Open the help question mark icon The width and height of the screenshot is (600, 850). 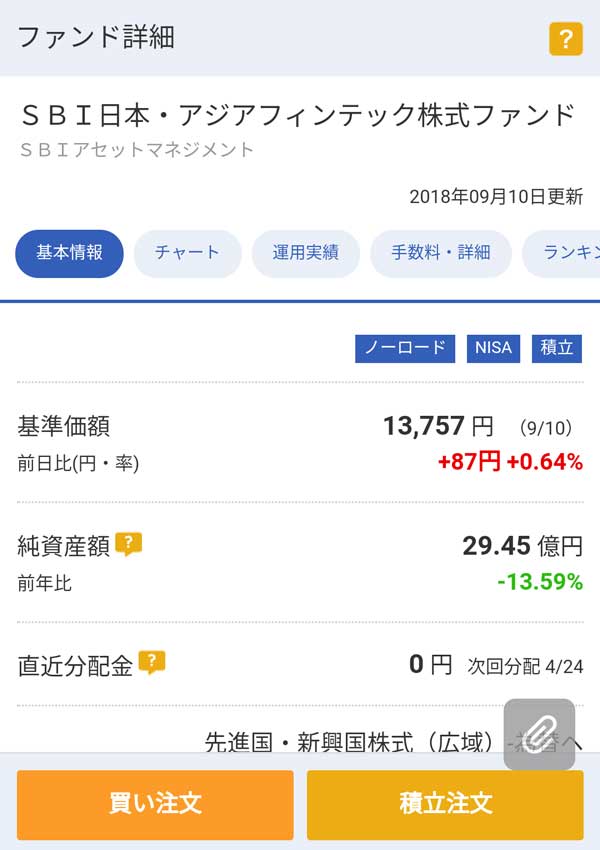click(x=565, y=39)
